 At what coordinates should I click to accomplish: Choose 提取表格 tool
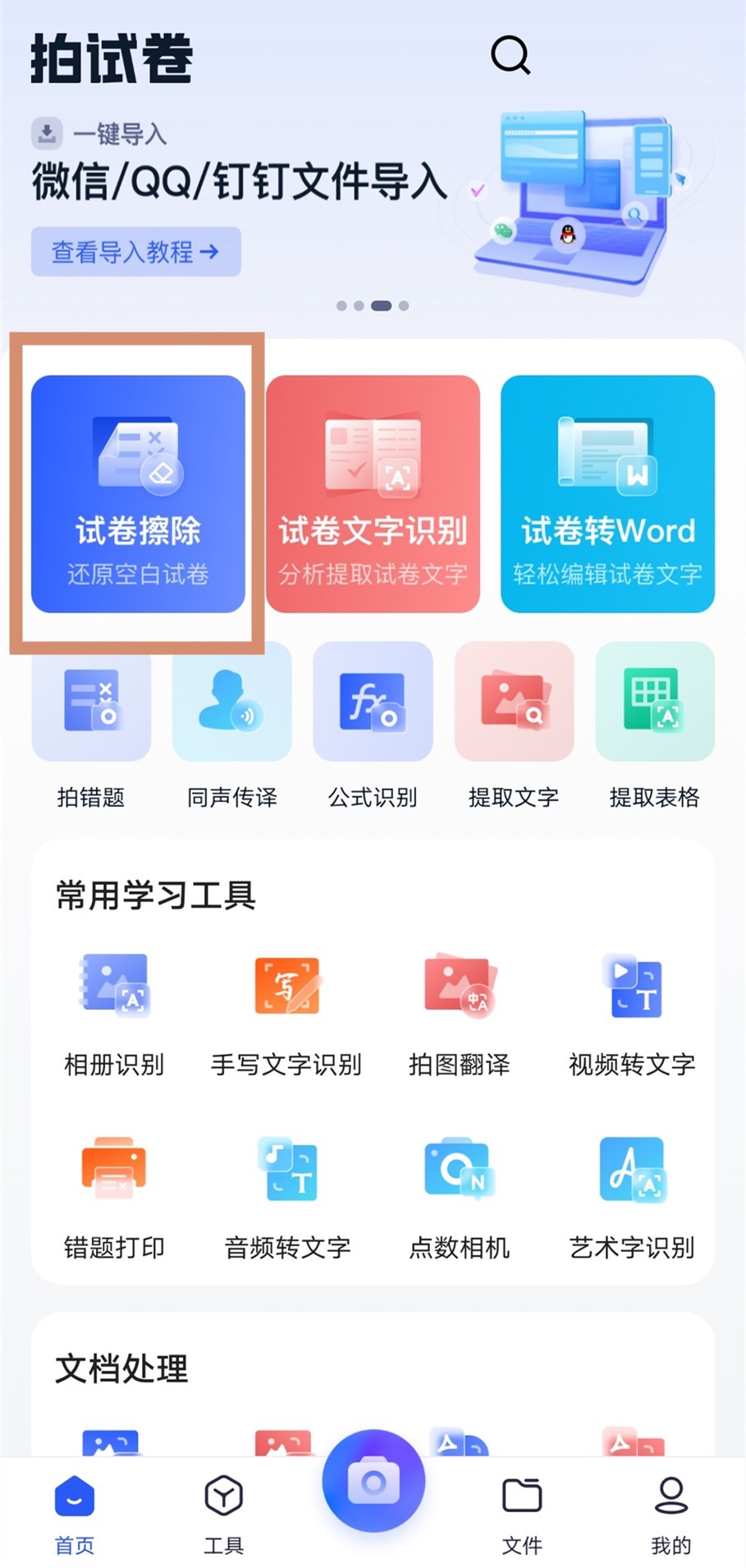click(x=655, y=722)
